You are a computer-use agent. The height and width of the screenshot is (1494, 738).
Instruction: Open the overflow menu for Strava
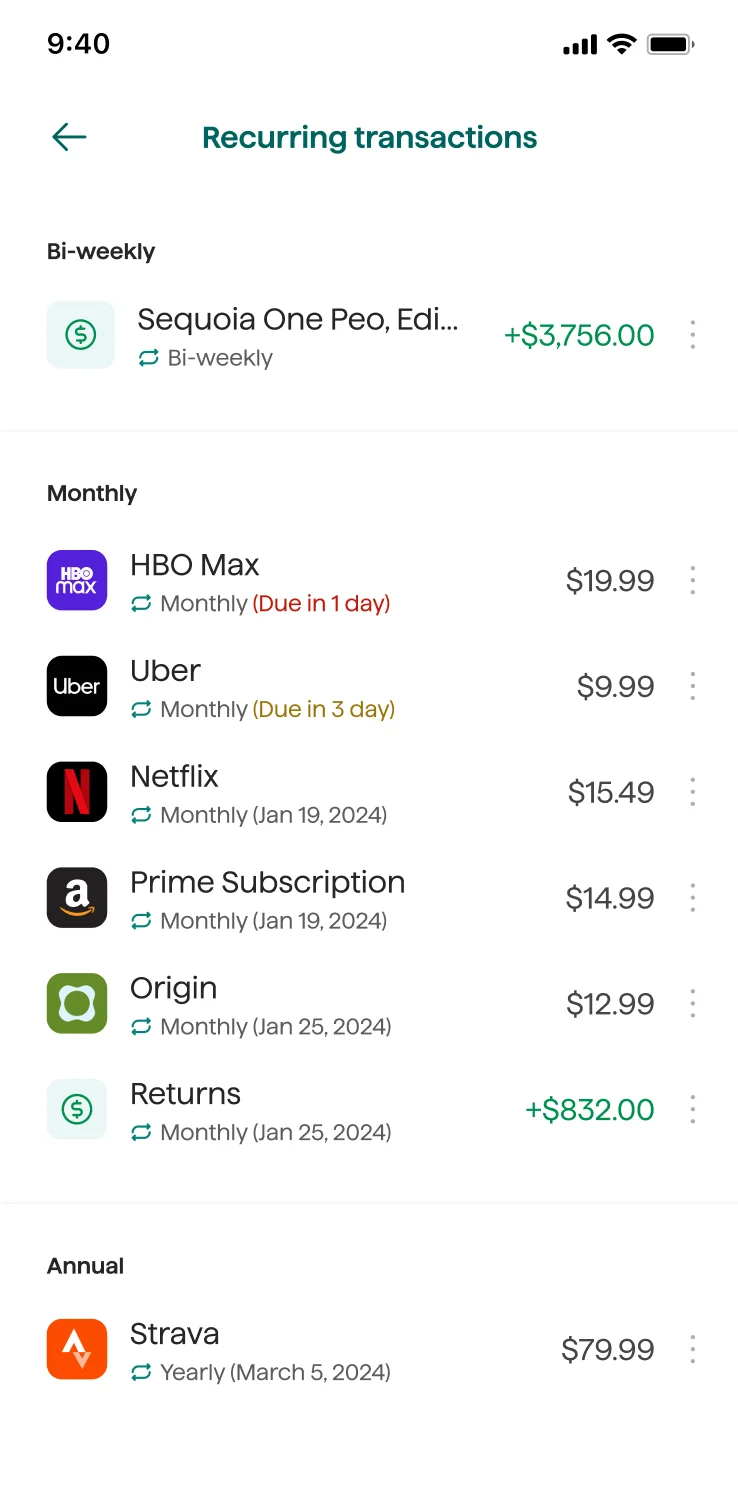(692, 1349)
